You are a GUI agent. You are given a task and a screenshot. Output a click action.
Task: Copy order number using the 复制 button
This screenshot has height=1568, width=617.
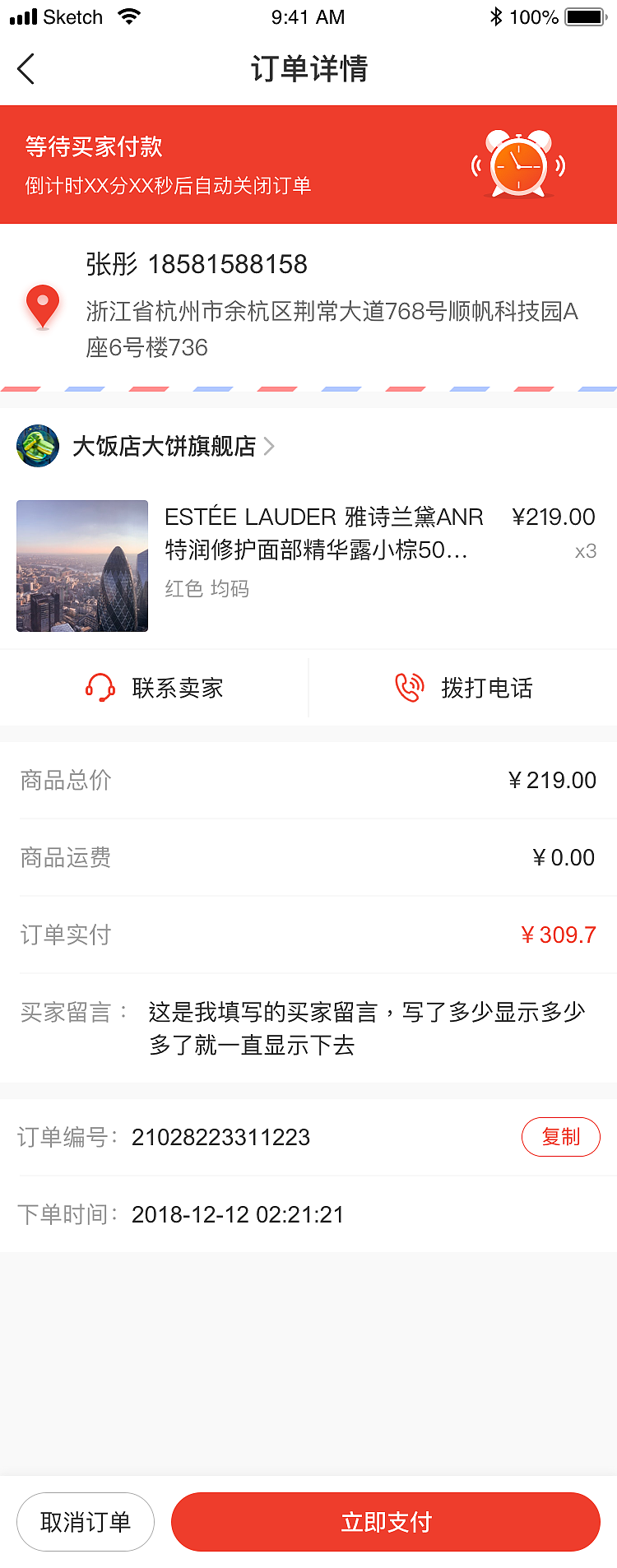coord(561,1137)
